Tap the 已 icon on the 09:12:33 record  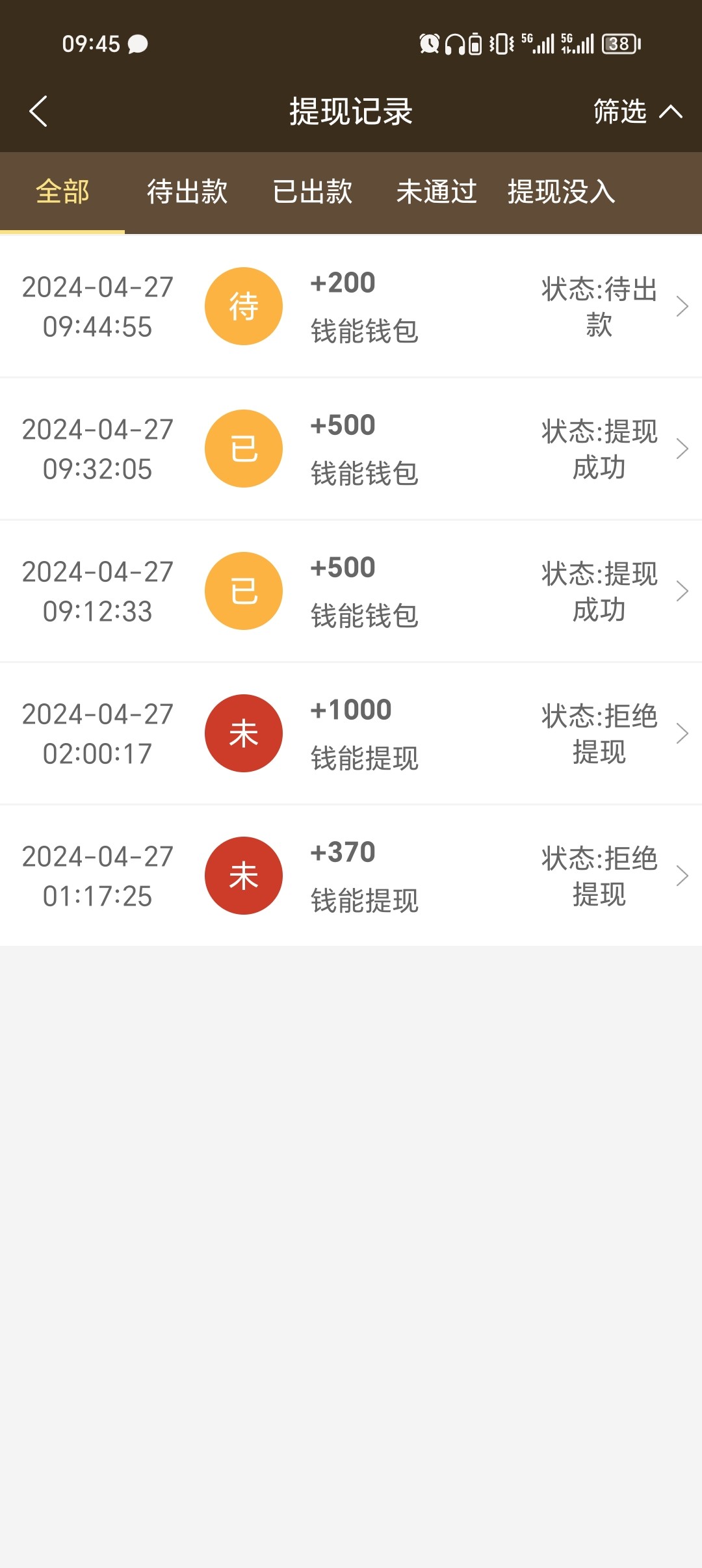click(x=243, y=590)
